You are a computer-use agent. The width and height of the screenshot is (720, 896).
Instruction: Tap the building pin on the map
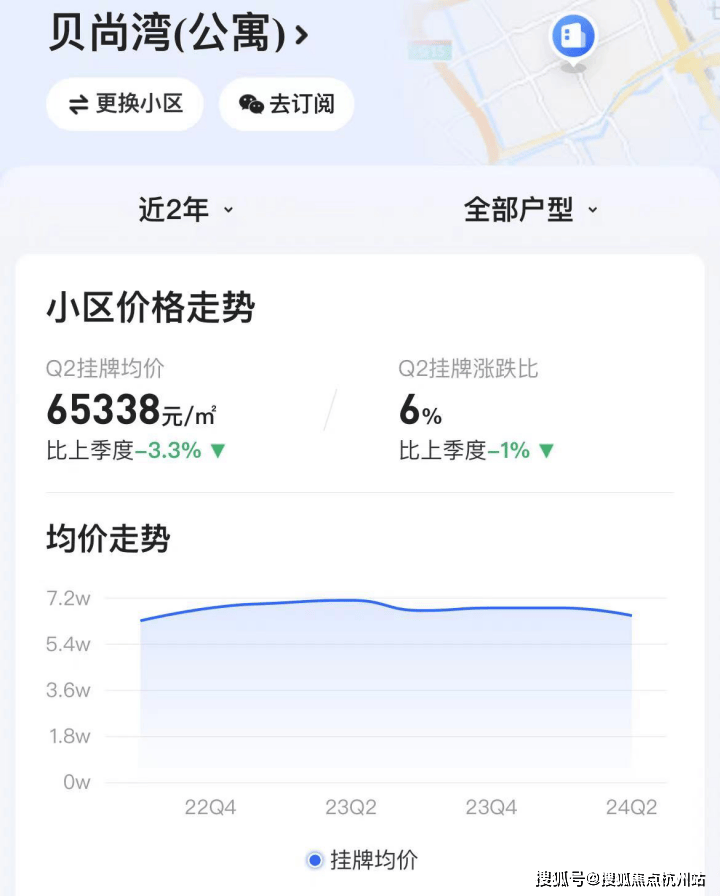pyautogui.click(x=573, y=40)
